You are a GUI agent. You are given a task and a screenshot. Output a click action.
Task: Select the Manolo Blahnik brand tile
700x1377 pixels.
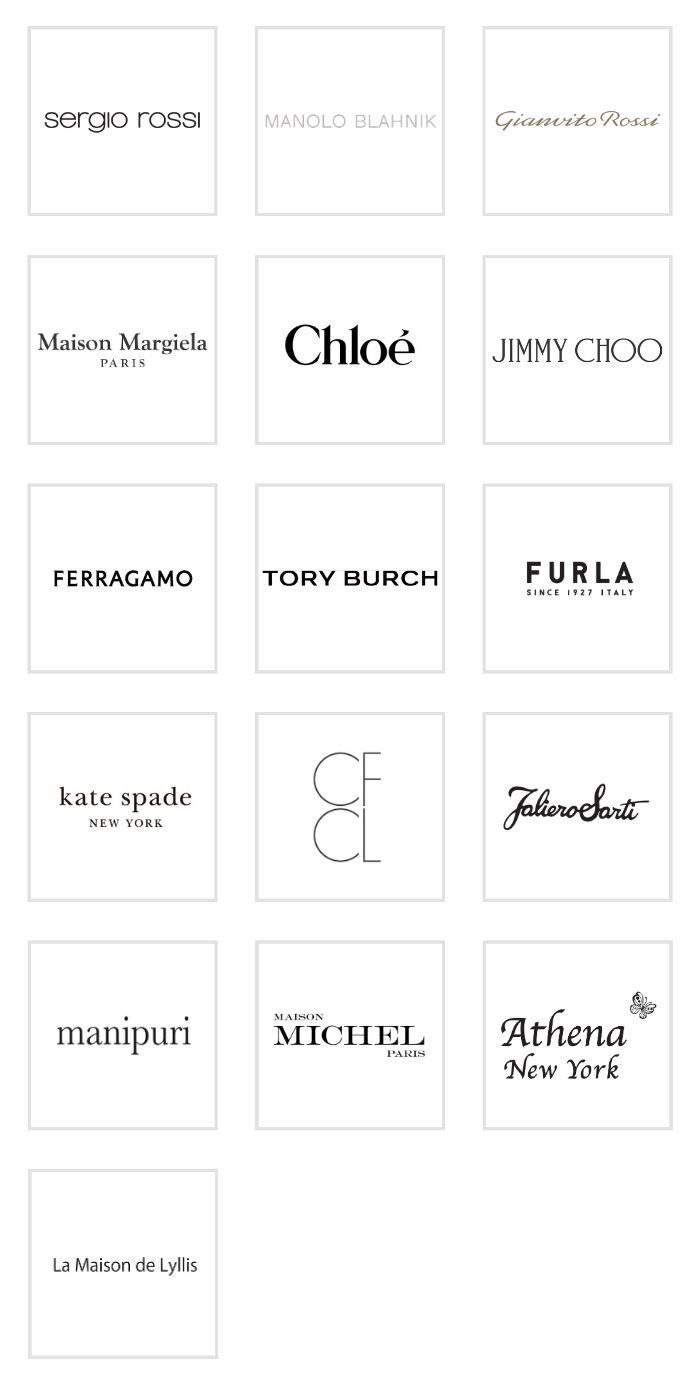pos(350,121)
